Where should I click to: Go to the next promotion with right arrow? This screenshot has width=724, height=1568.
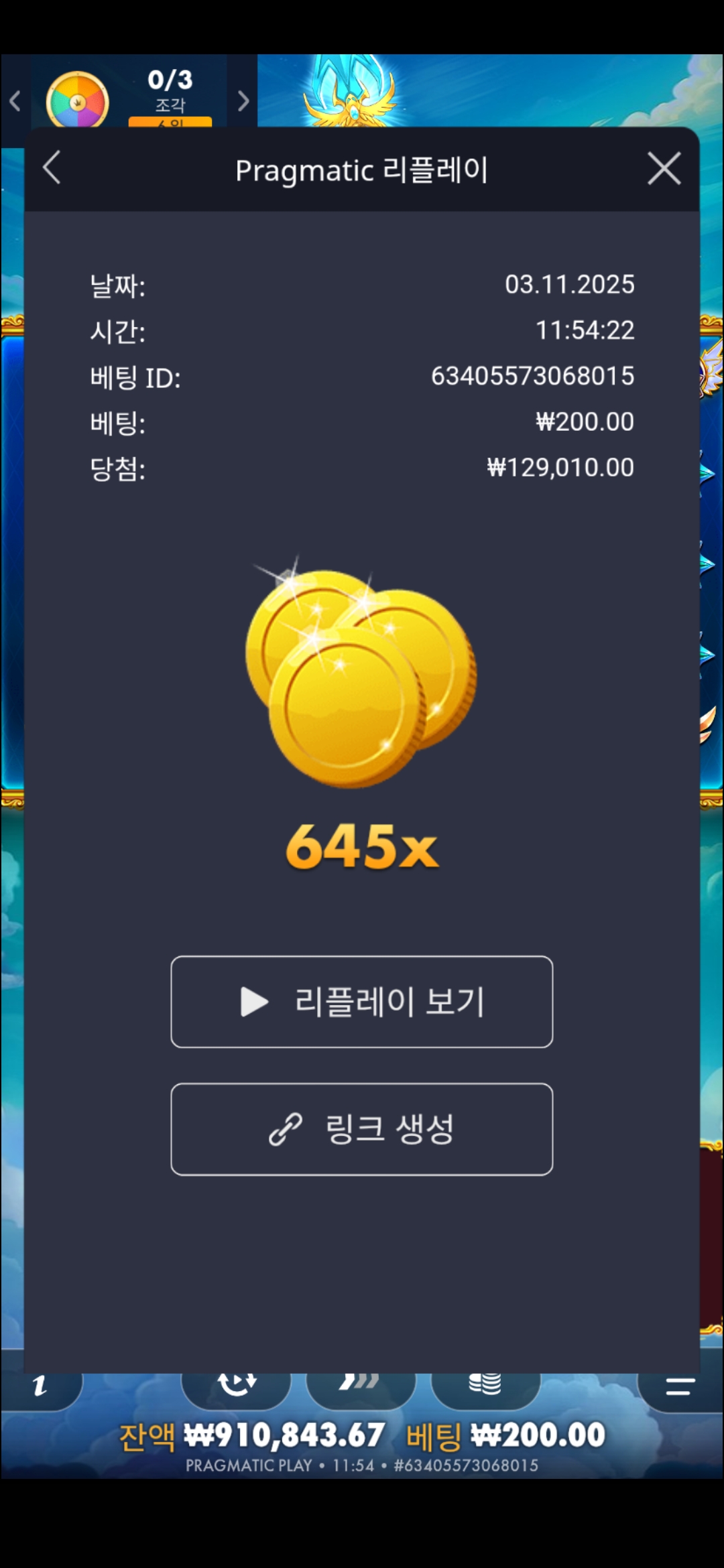(x=243, y=101)
